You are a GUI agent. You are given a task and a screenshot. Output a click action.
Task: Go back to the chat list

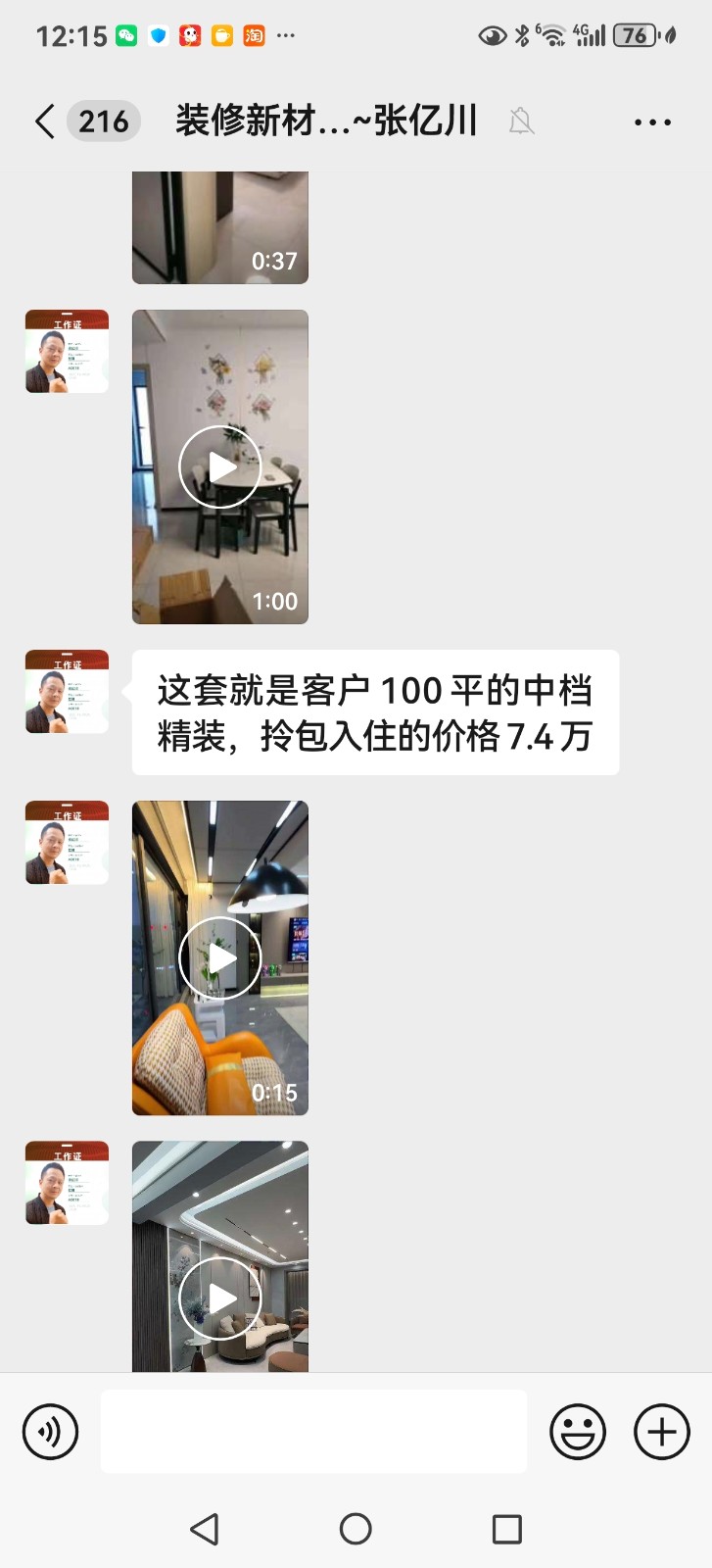(x=45, y=122)
